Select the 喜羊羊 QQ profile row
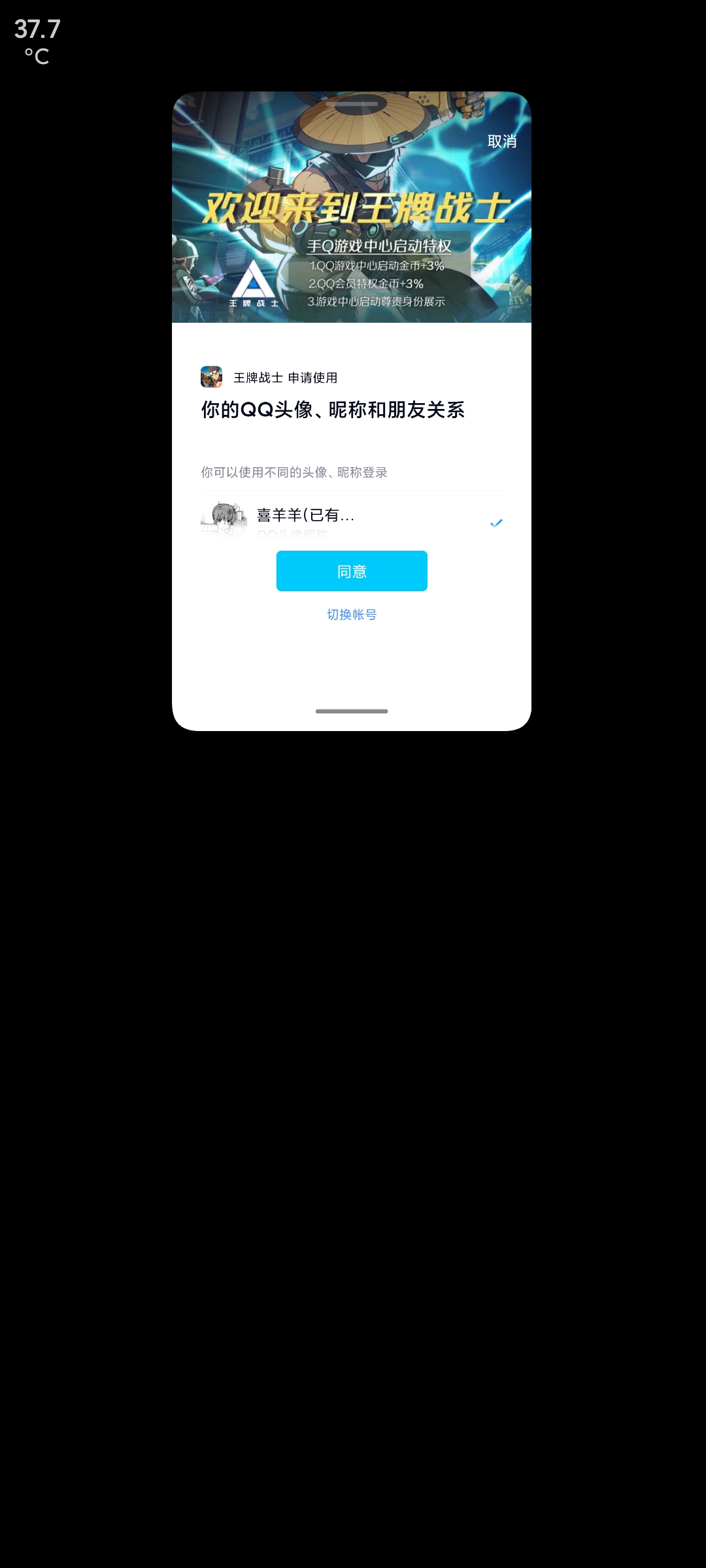The width and height of the screenshot is (706, 1568). (352, 520)
